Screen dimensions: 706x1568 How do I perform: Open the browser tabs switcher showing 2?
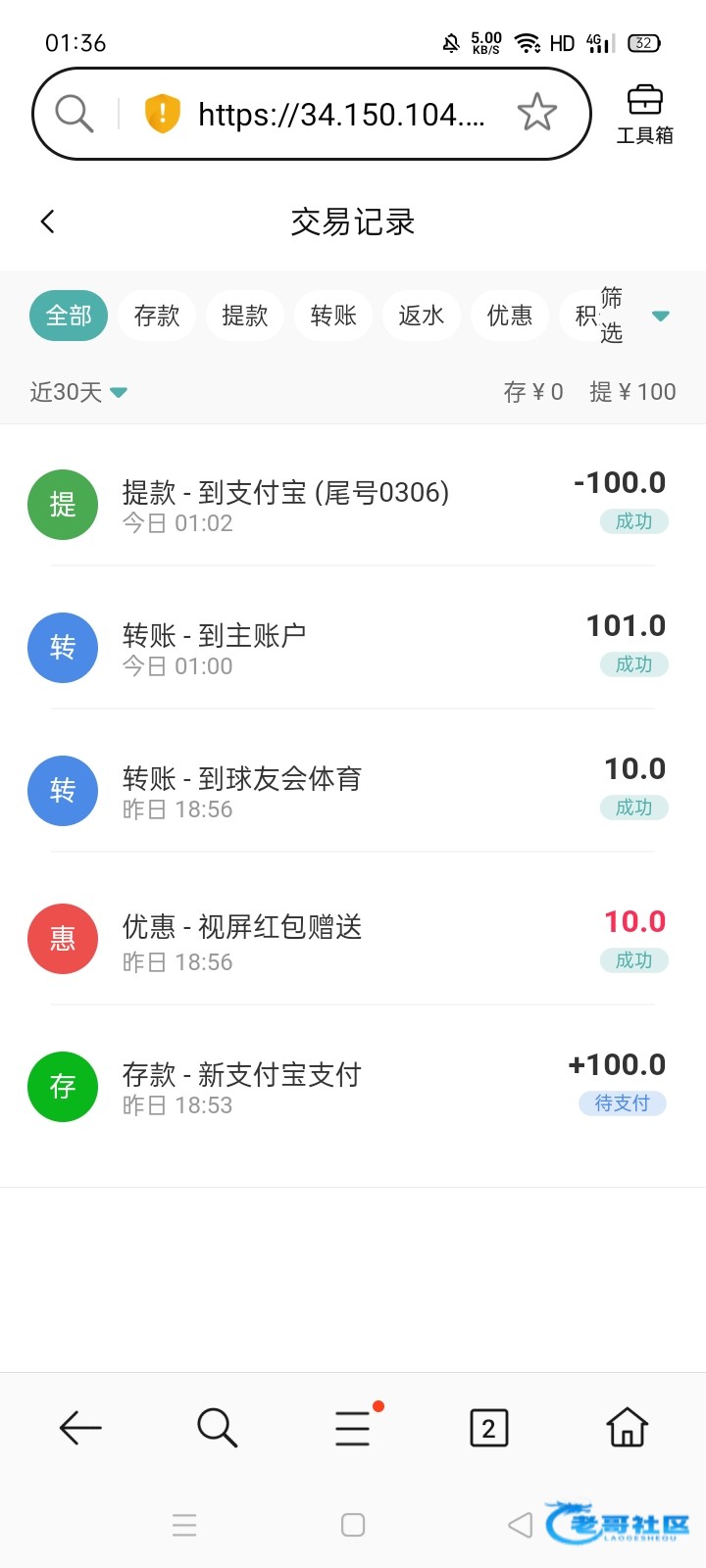point(489,1428)
